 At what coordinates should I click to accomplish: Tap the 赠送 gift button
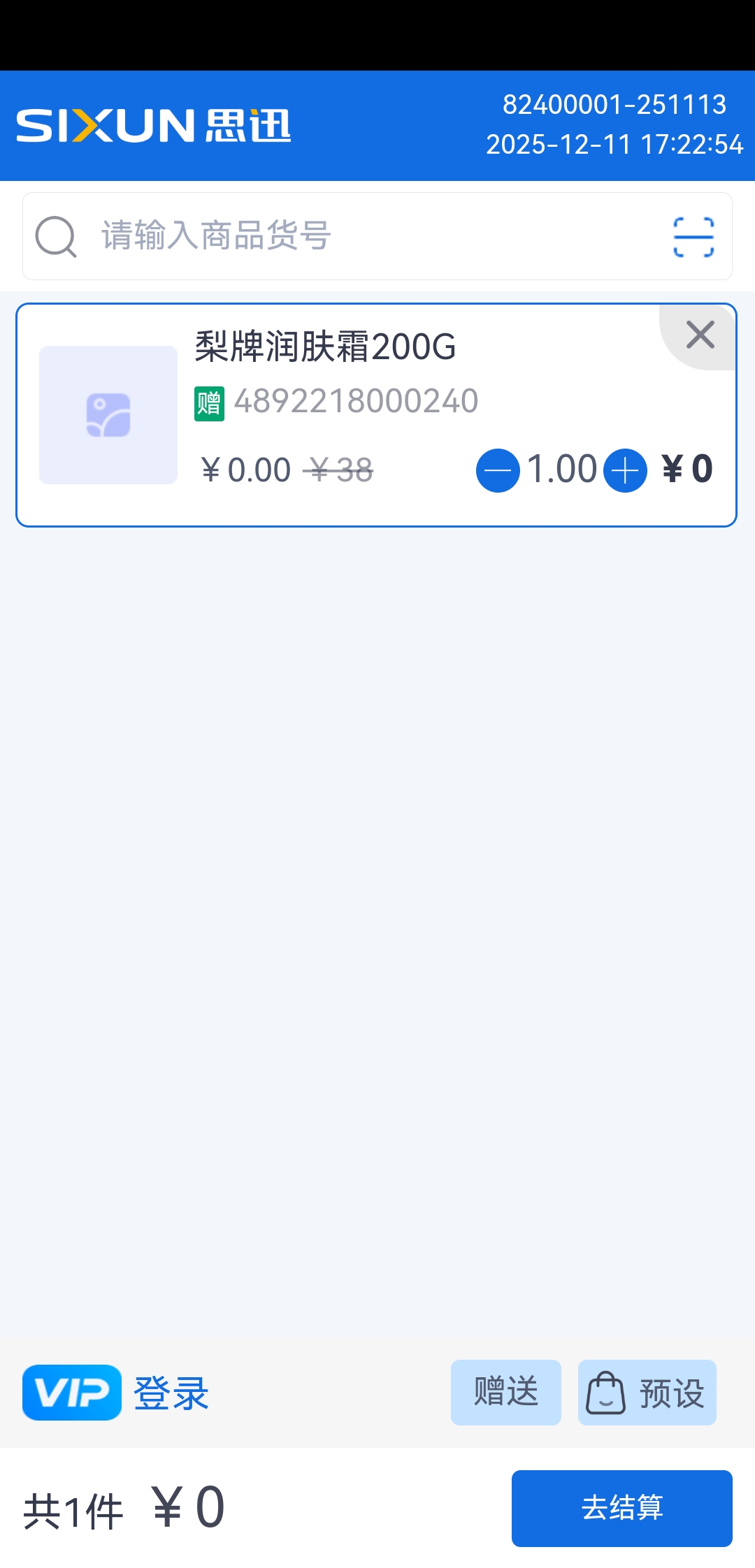click(505, 1392)
